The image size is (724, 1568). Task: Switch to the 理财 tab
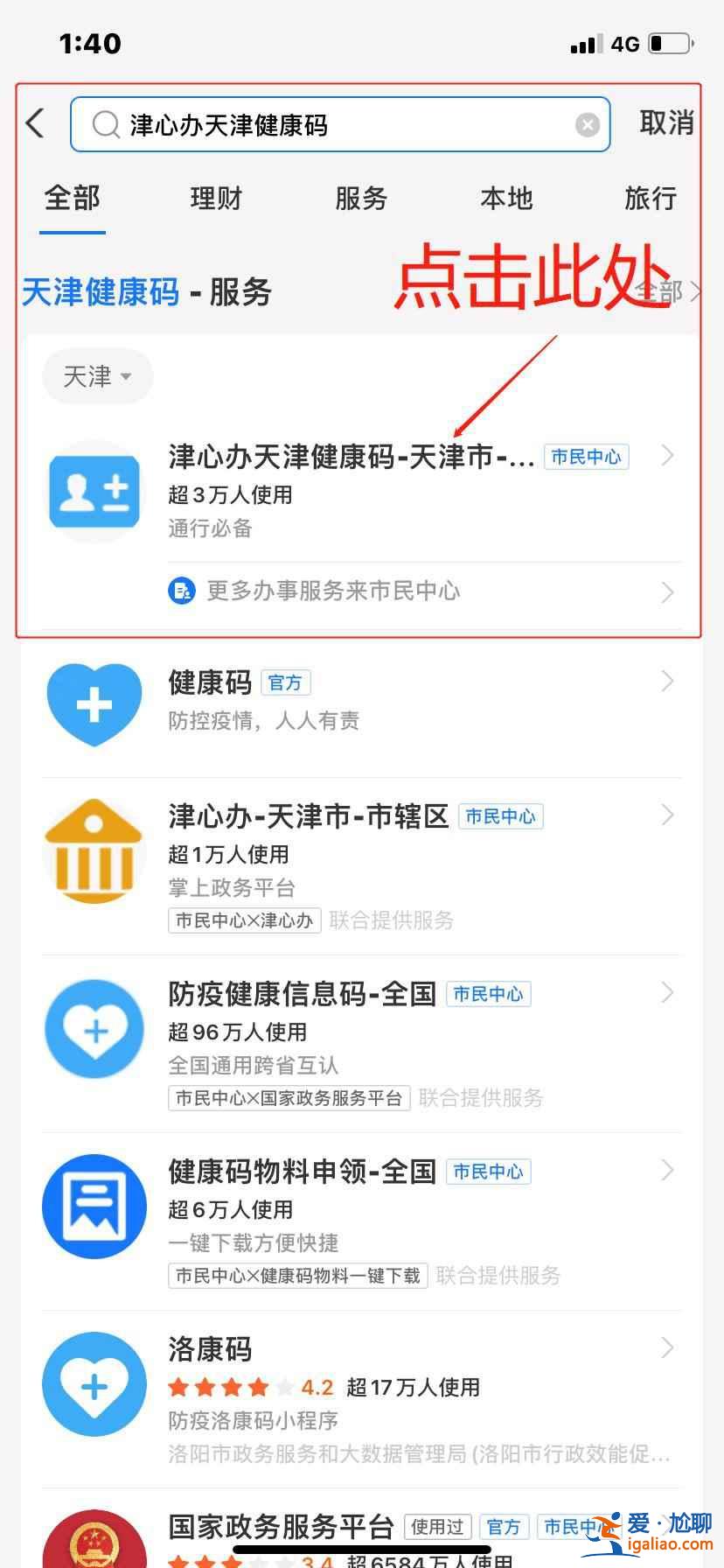pyautogui.click(x=216, y=199)
